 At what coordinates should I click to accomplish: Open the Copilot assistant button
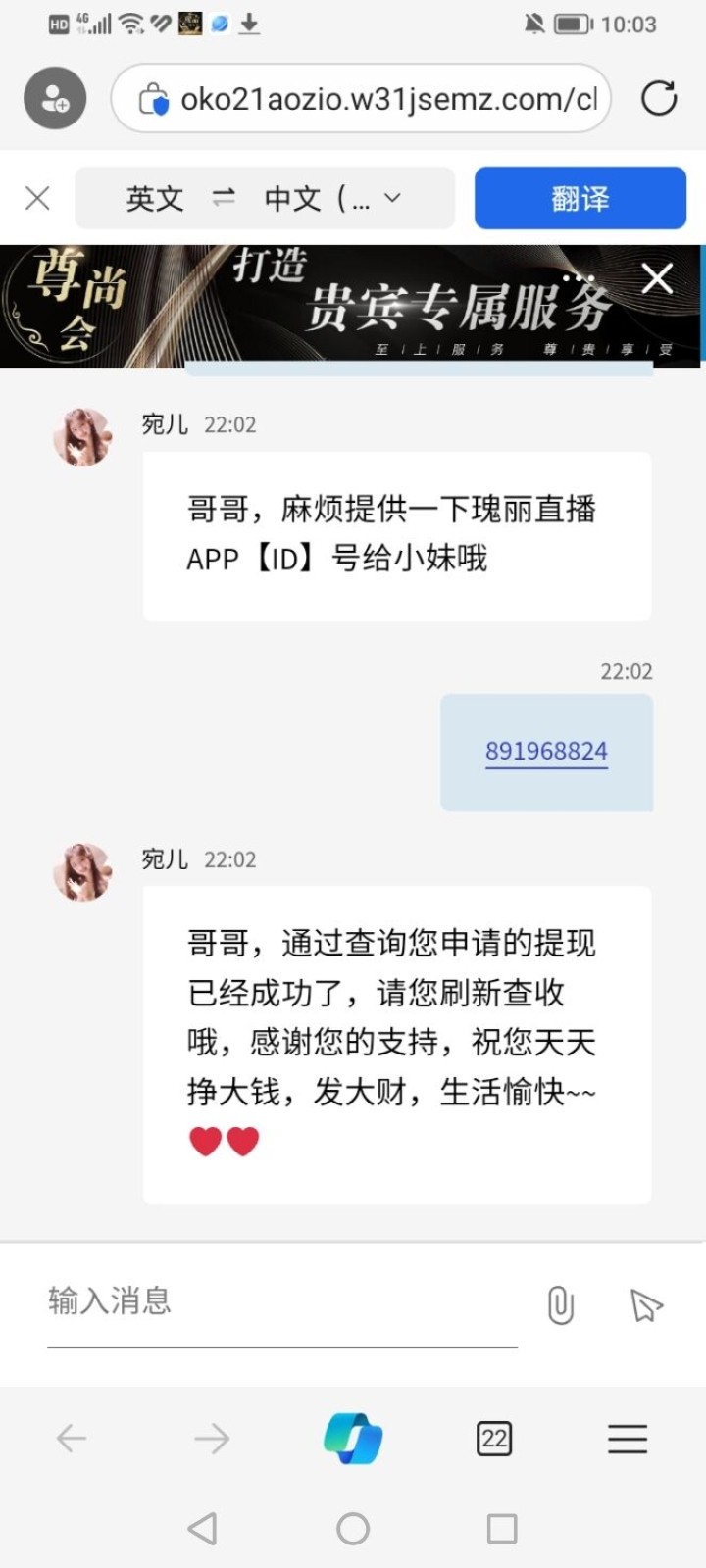coord(353,1439)
